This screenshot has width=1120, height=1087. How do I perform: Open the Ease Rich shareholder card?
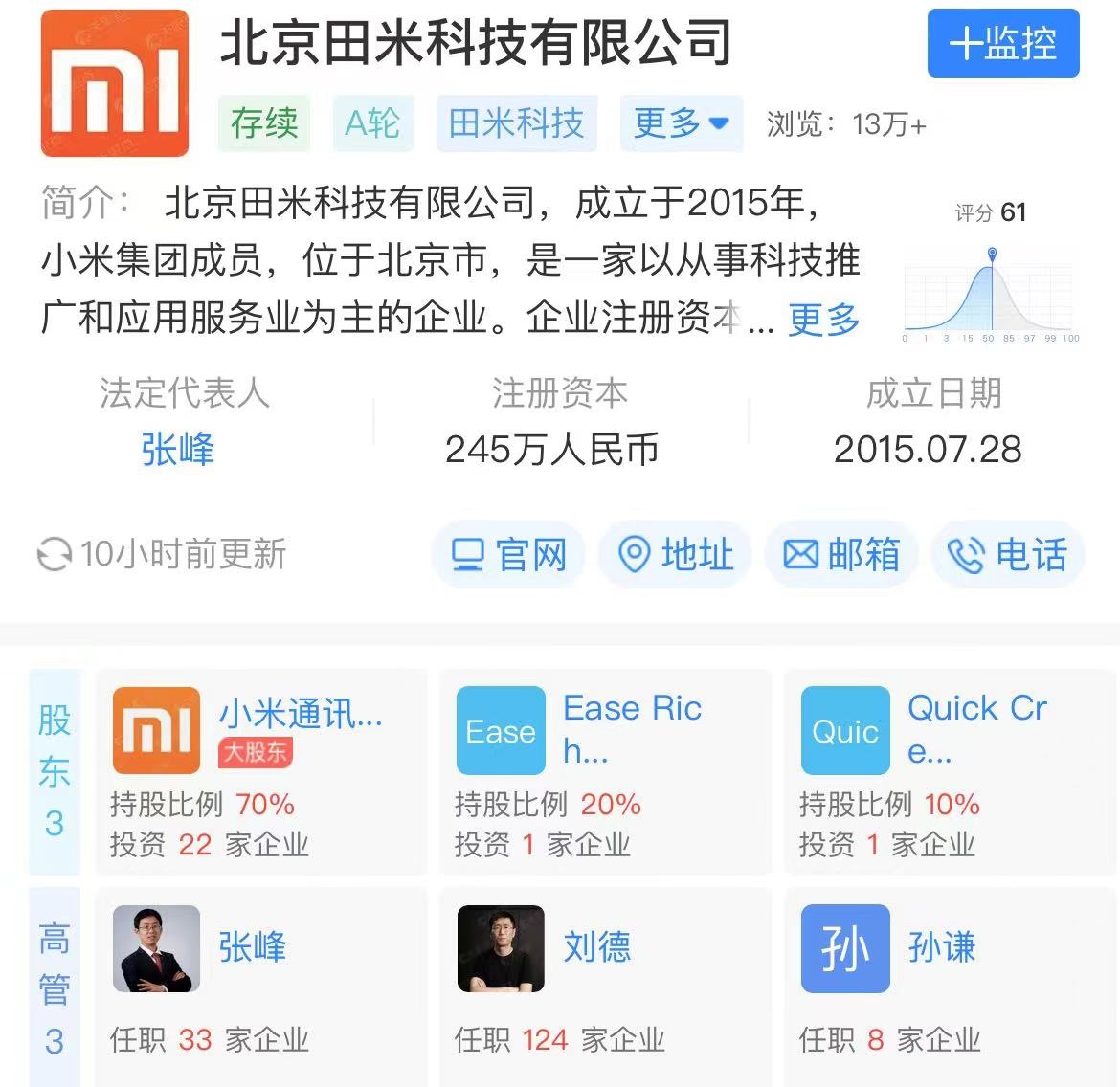pos(605,771)
